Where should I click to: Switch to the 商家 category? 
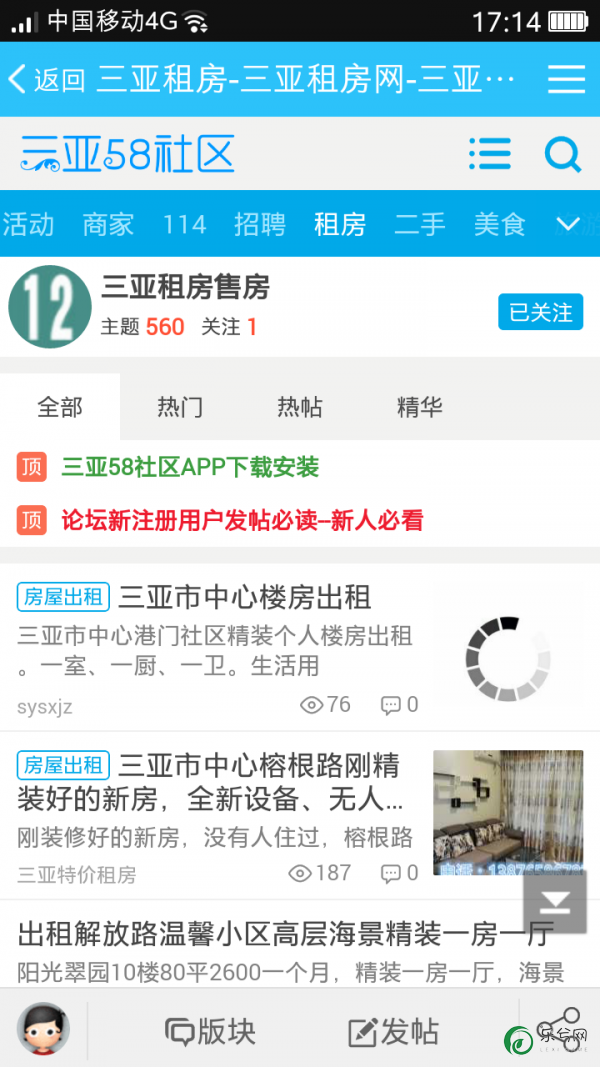tap(108, 224)
